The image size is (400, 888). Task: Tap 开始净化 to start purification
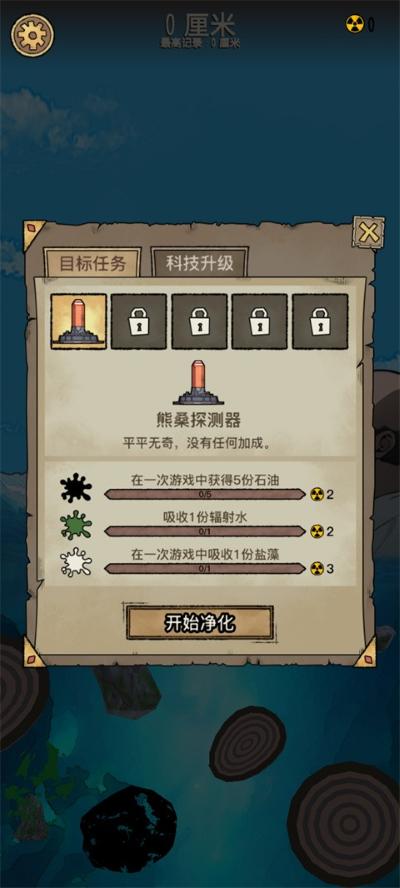199,622
